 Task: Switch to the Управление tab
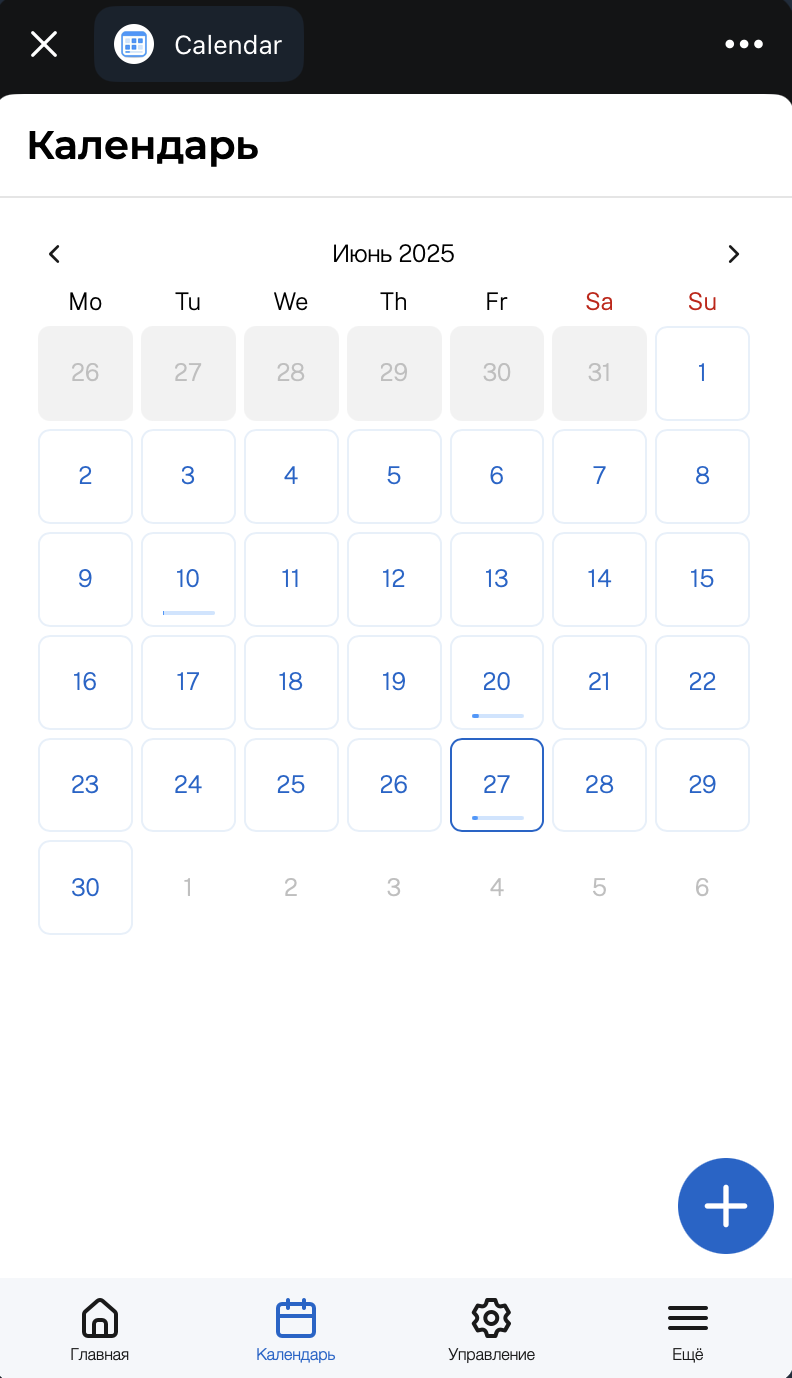pyautogui.click(x=491, y=1330)
